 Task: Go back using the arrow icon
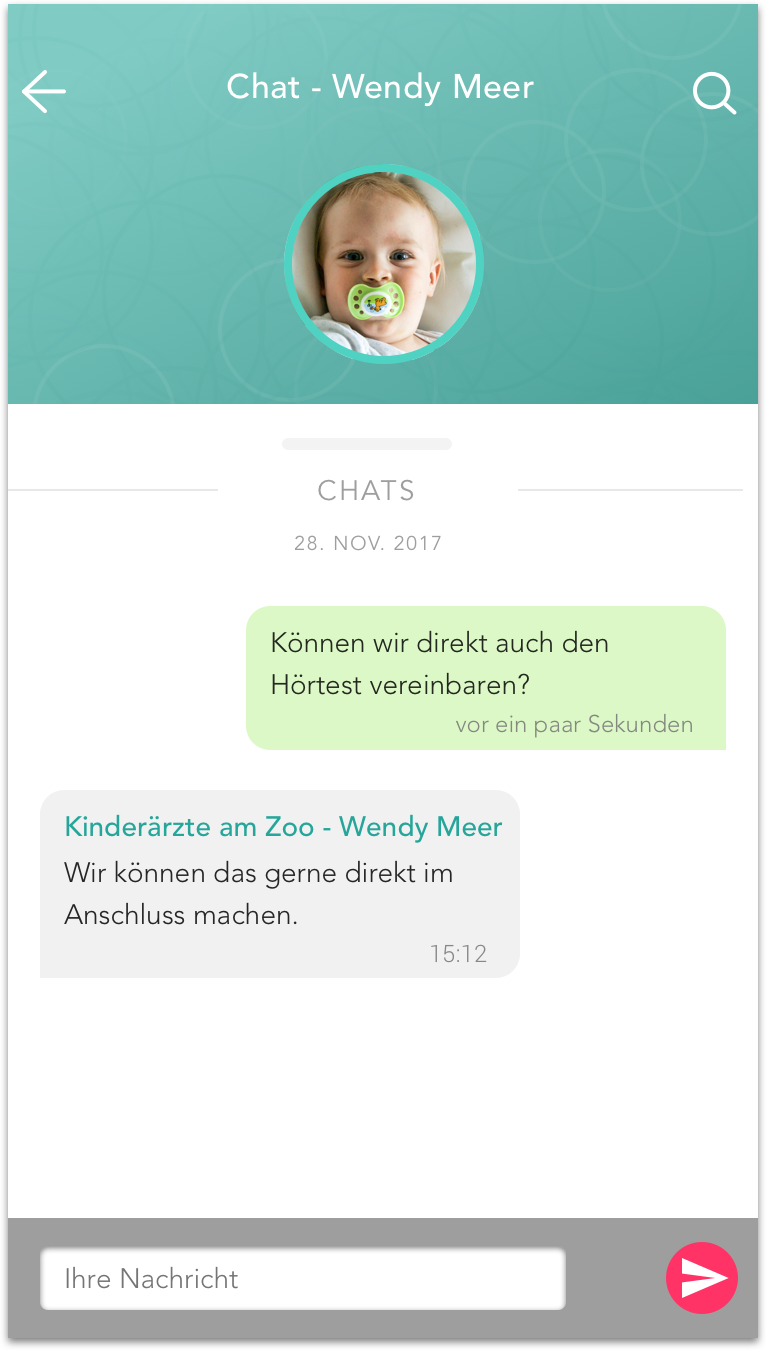(x=44, y=92)
